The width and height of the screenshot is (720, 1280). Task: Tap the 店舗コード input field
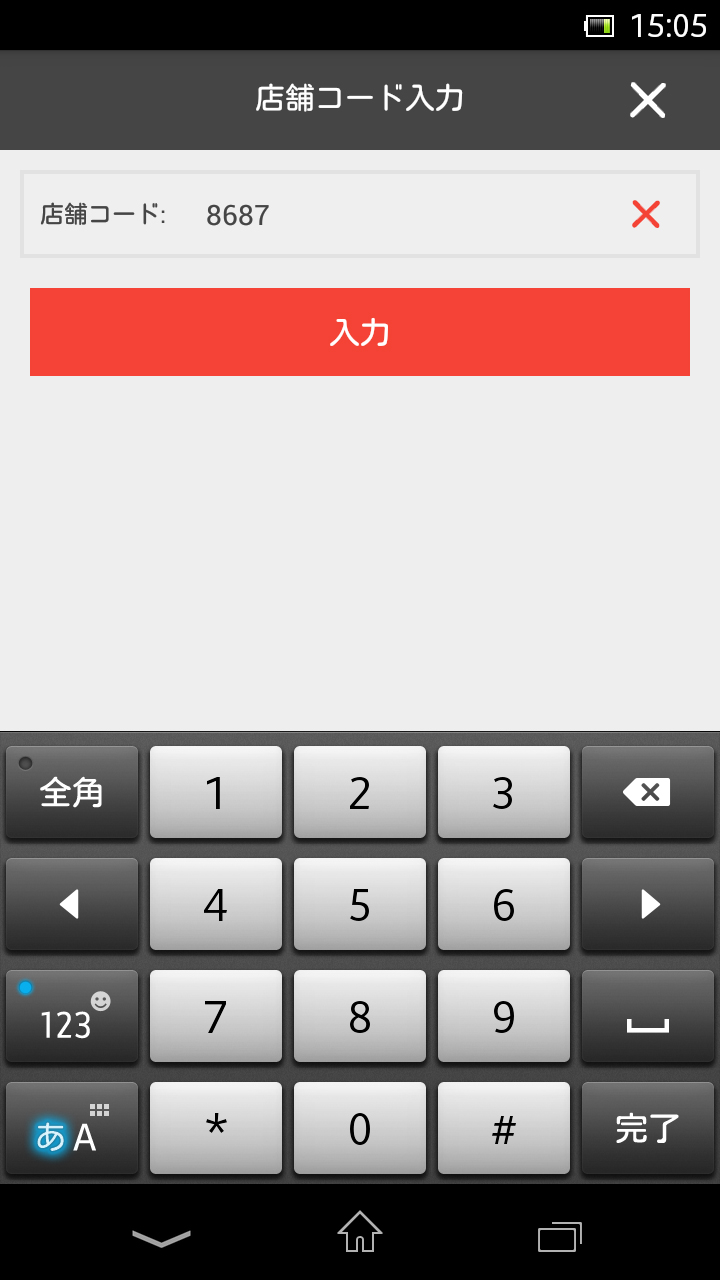(400, 215)
